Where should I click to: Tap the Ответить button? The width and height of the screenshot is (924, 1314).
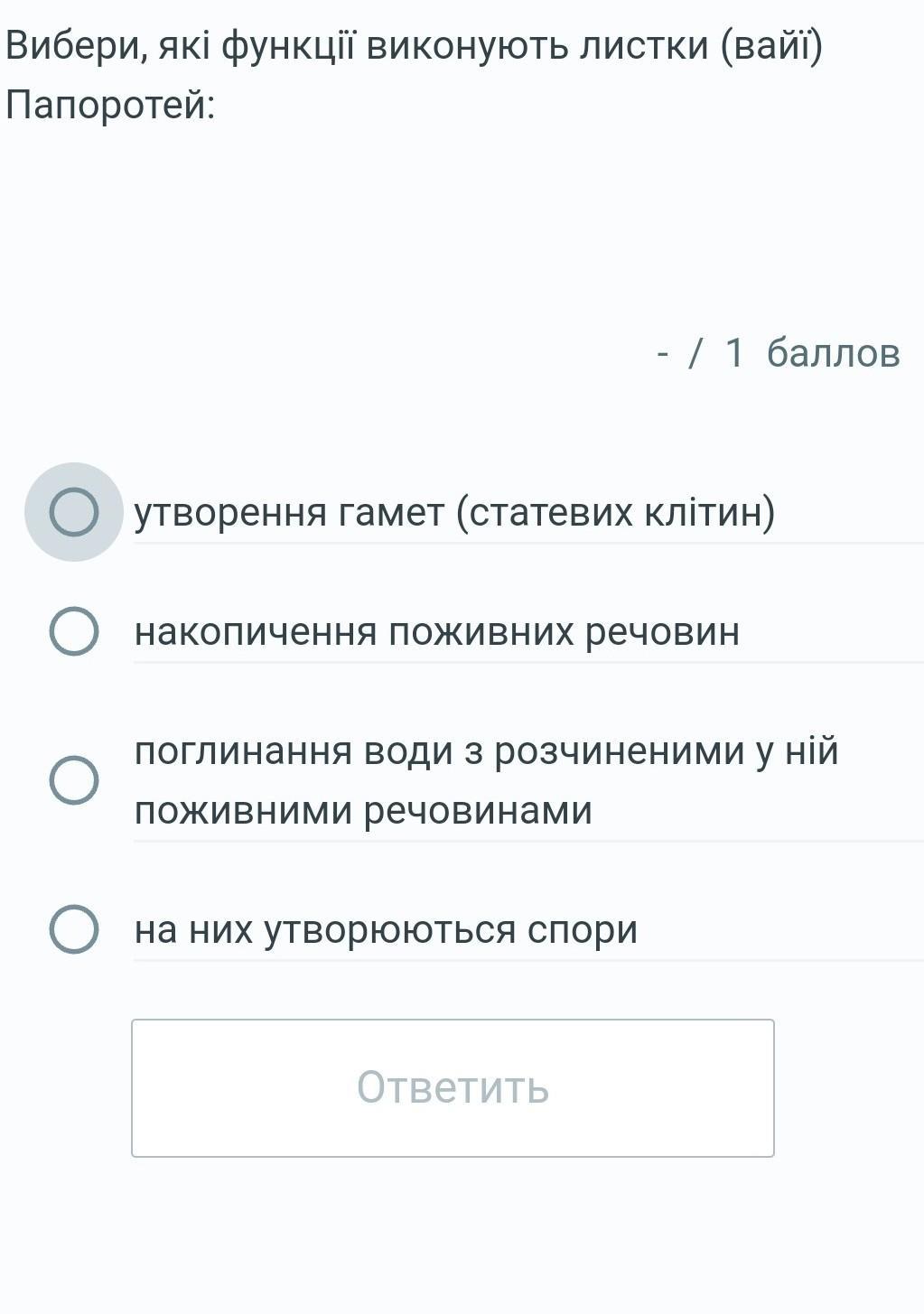[453, 1087]
